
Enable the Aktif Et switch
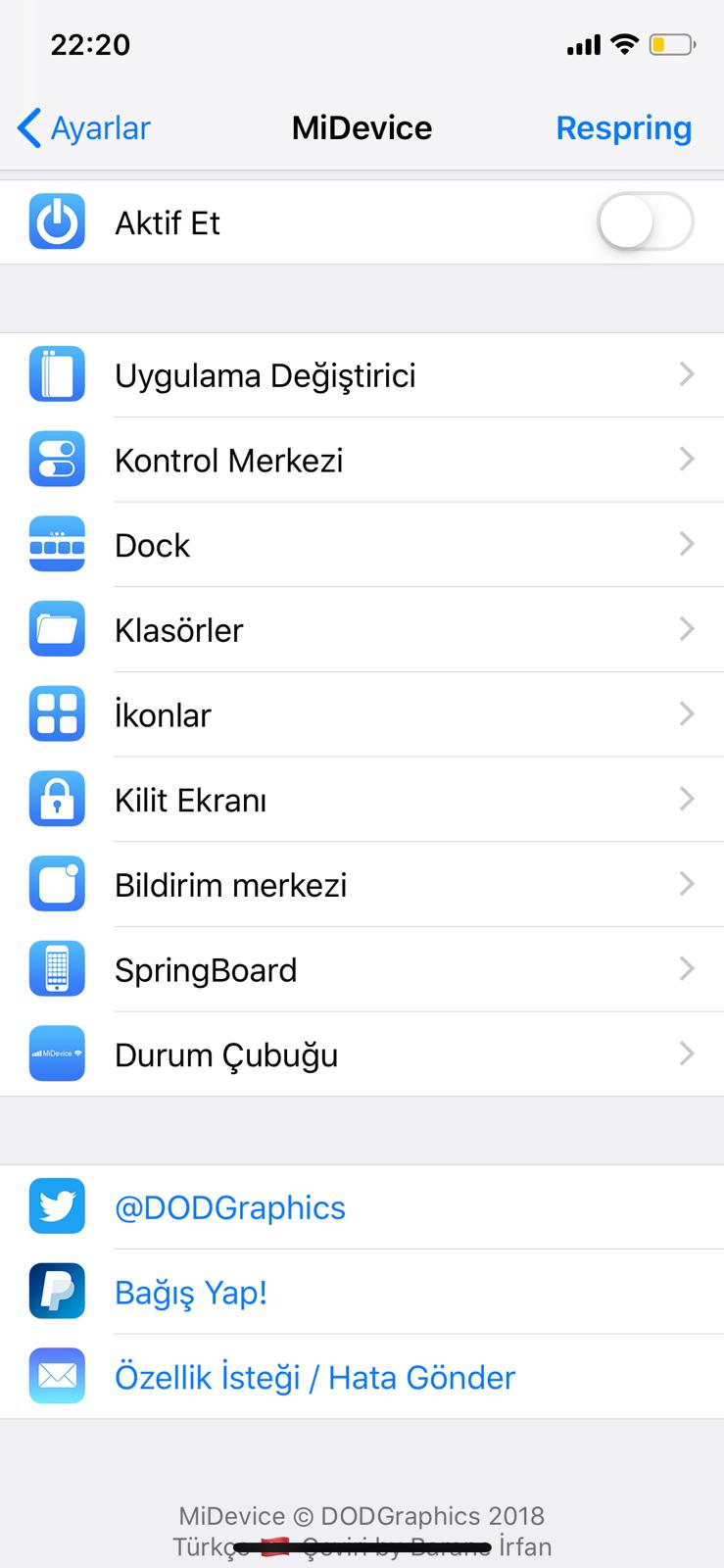pos(645,222)
